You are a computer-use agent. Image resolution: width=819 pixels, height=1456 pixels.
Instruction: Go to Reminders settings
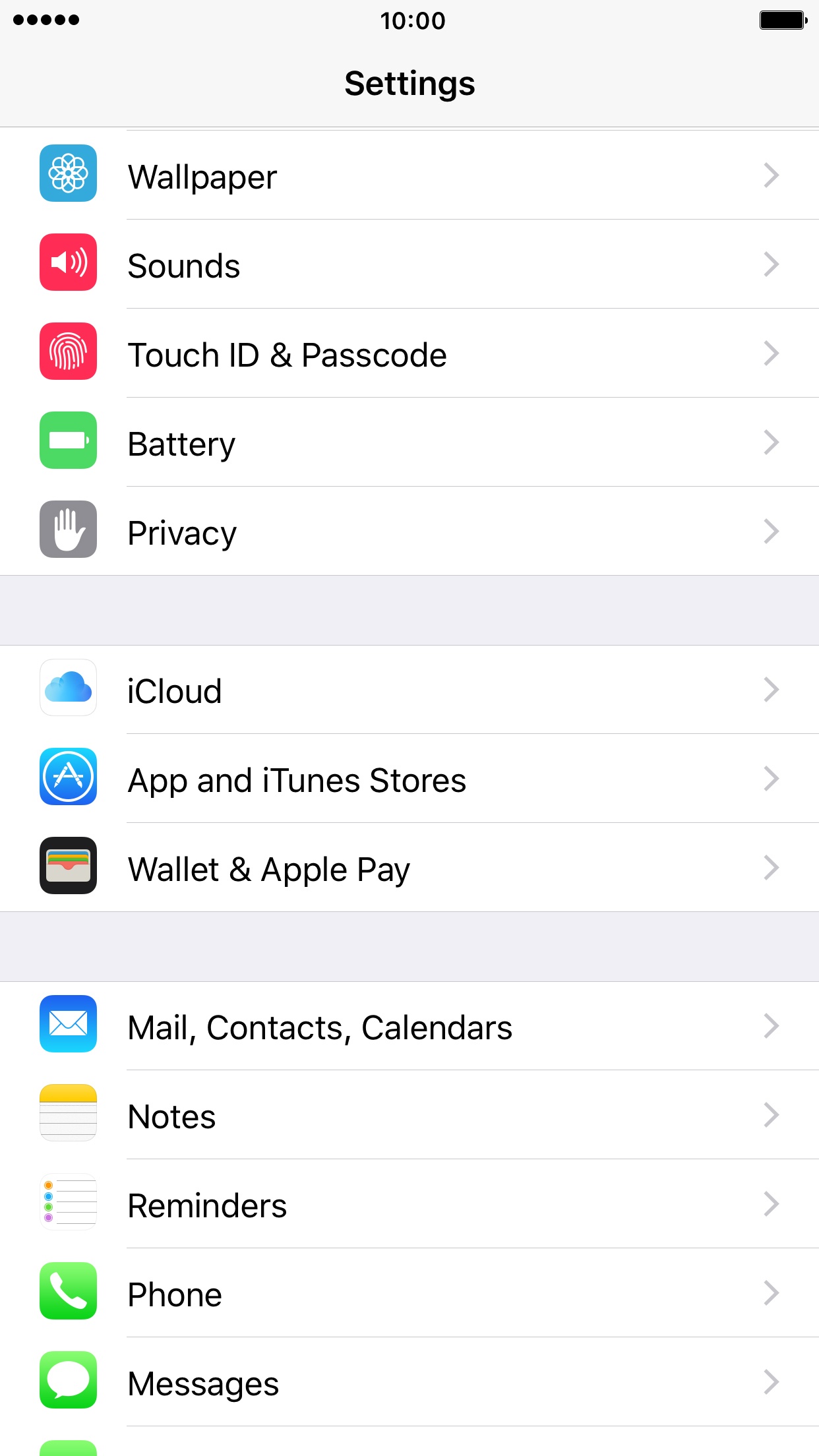(x=409, y=1204)
